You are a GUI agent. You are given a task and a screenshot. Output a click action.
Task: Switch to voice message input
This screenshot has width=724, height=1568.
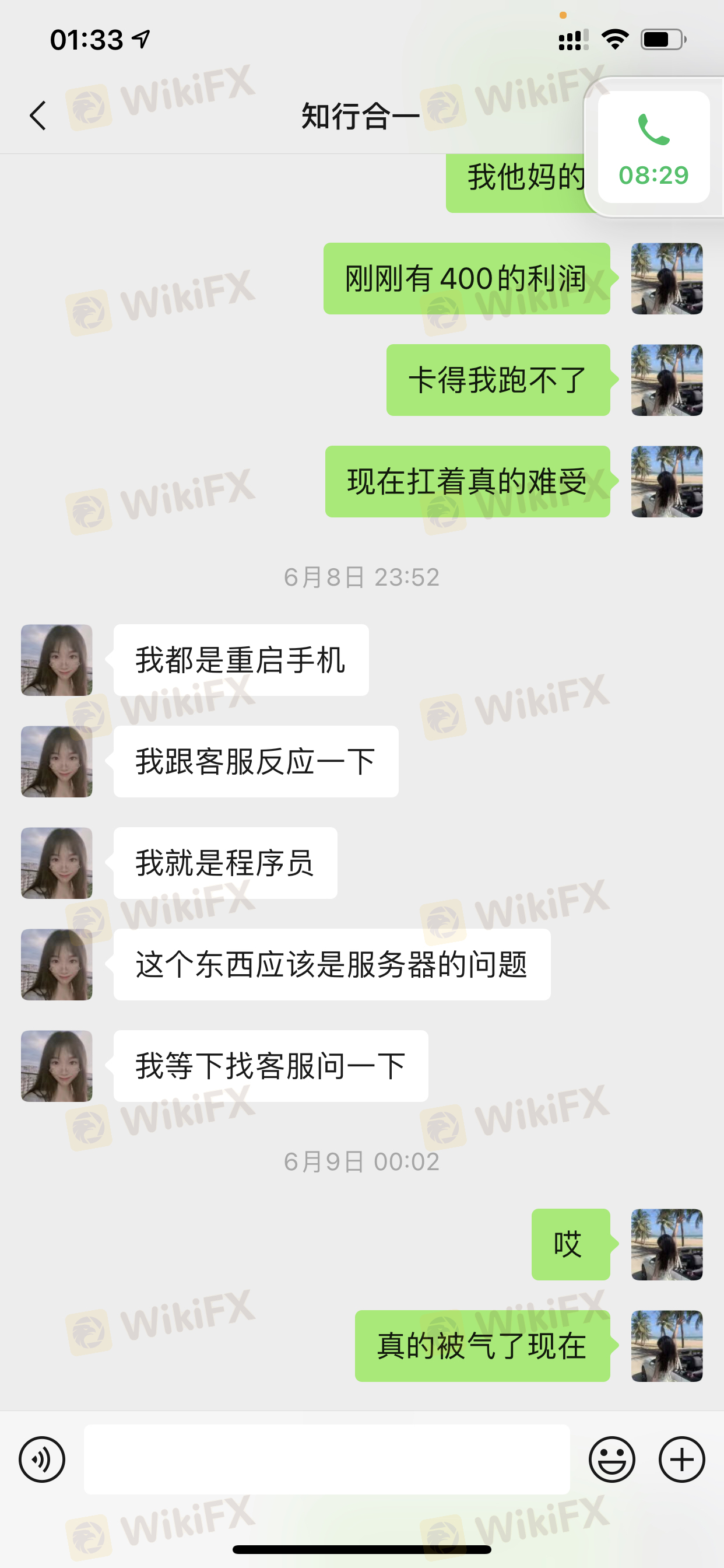point(42,1459)
